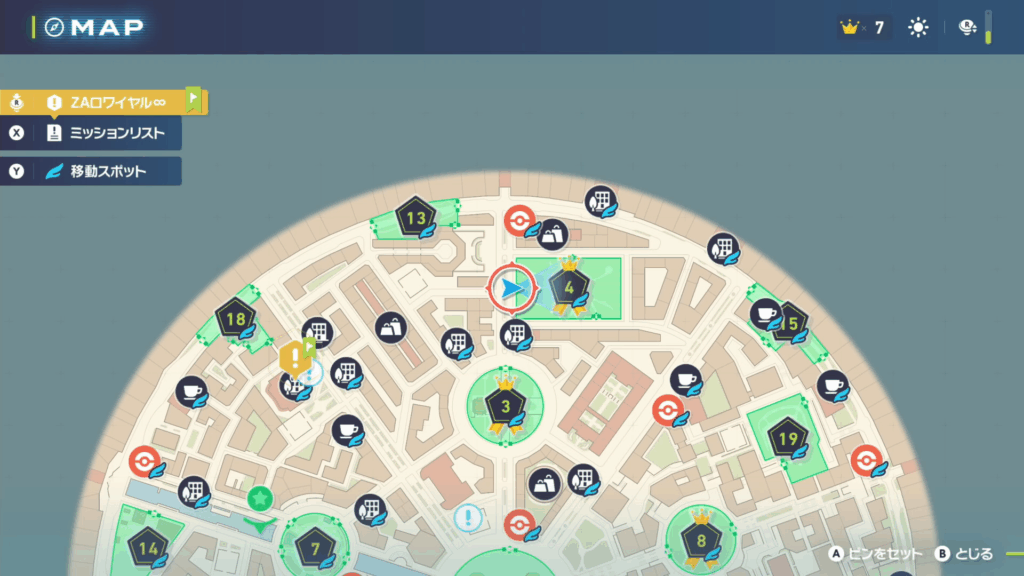Viewport: 1024px width, 576px height.
Task: Select wild zone 13 marker
Action: click(x=416, y=217)
